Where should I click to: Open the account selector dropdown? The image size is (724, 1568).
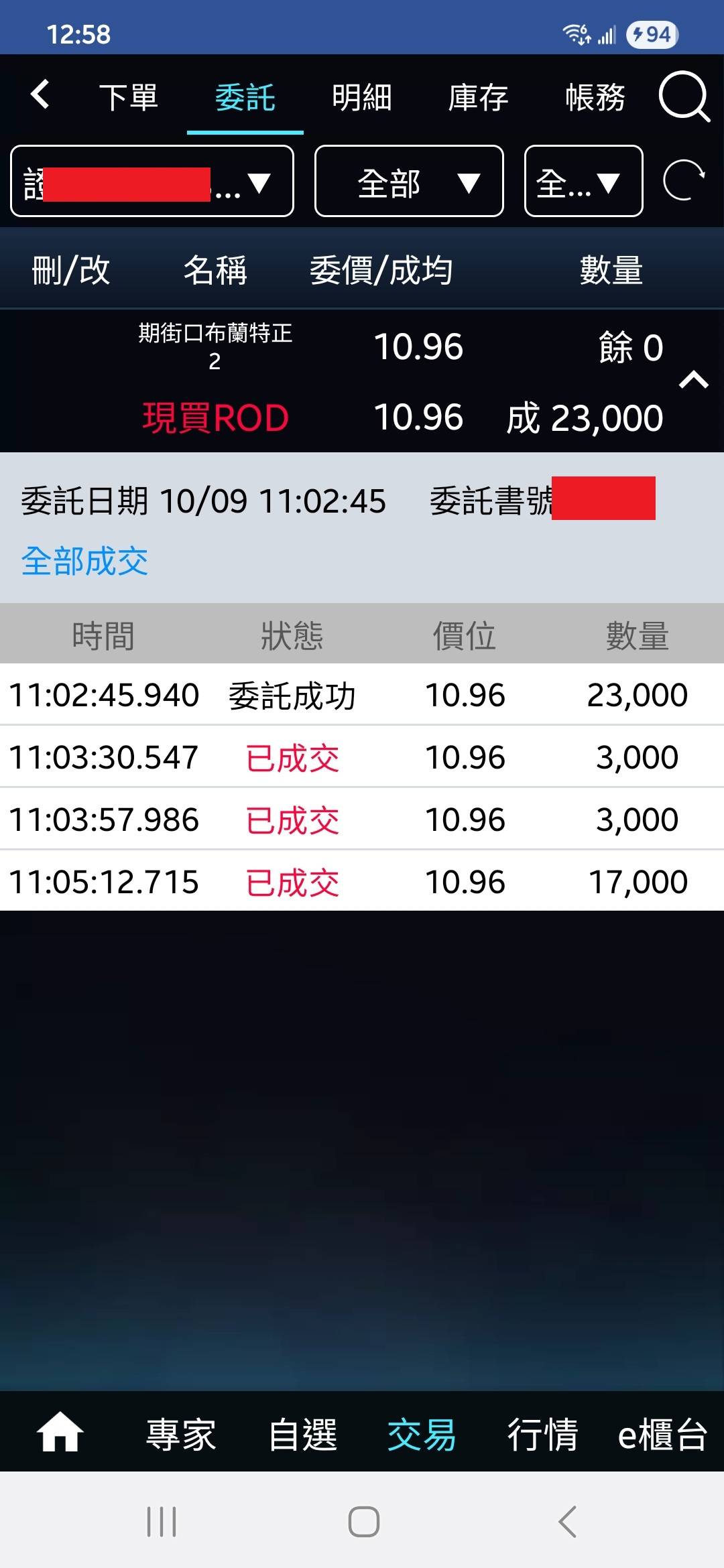[x=152, y=182]
